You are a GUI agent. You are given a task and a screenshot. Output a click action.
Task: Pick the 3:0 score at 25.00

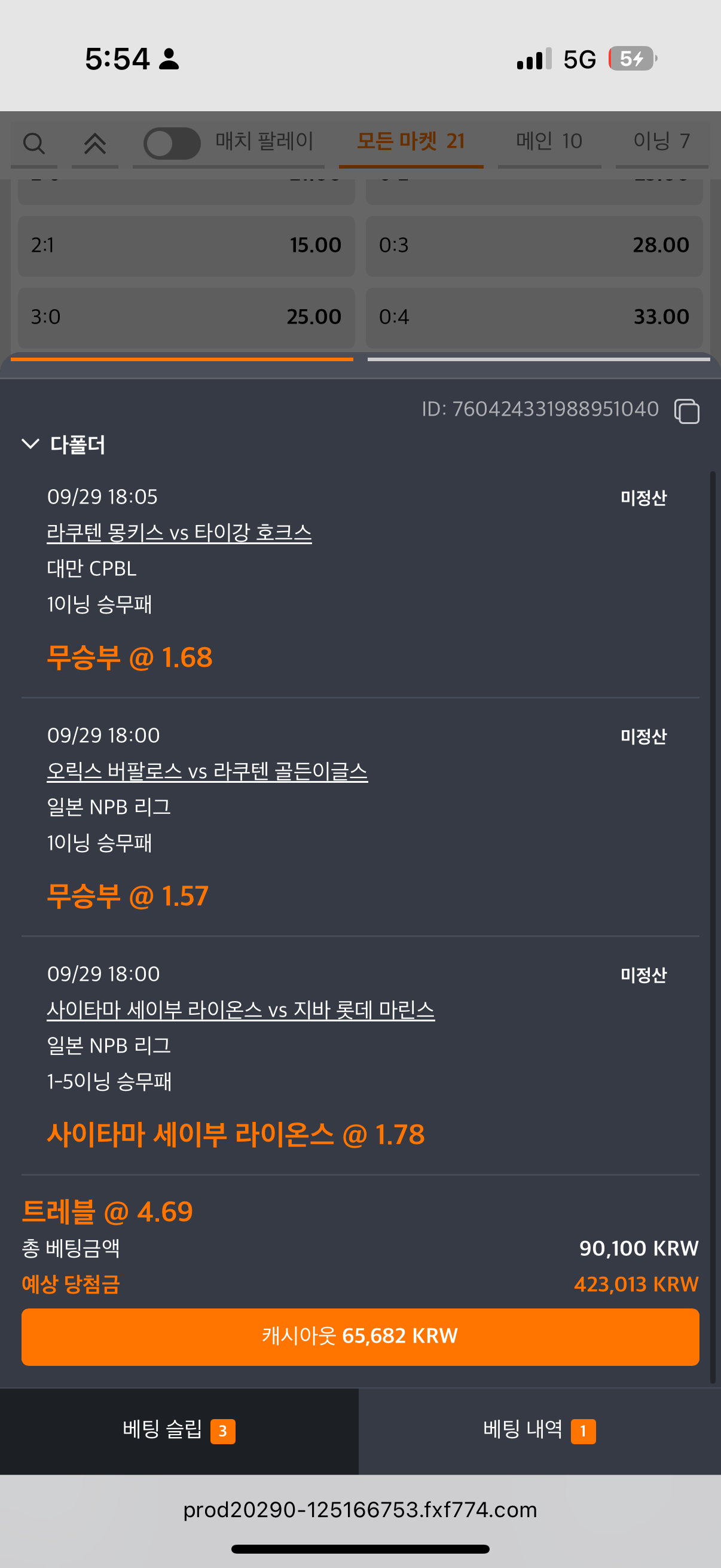(x=186, y=317)
